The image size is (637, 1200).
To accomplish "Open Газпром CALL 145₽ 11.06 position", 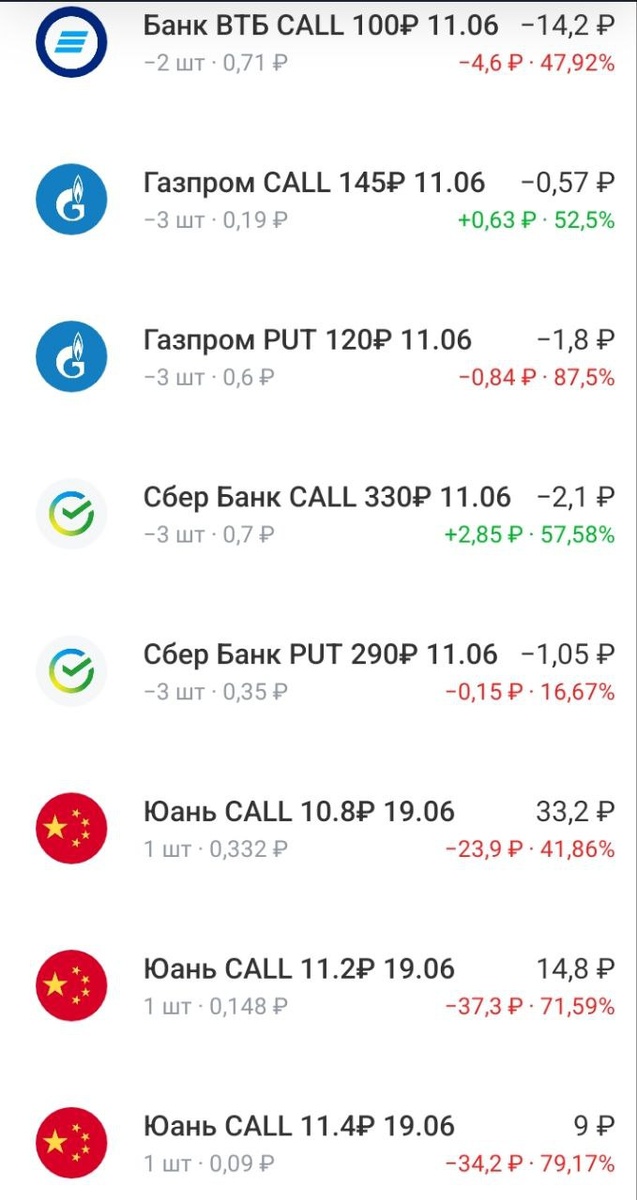I will tap(318, 200).
